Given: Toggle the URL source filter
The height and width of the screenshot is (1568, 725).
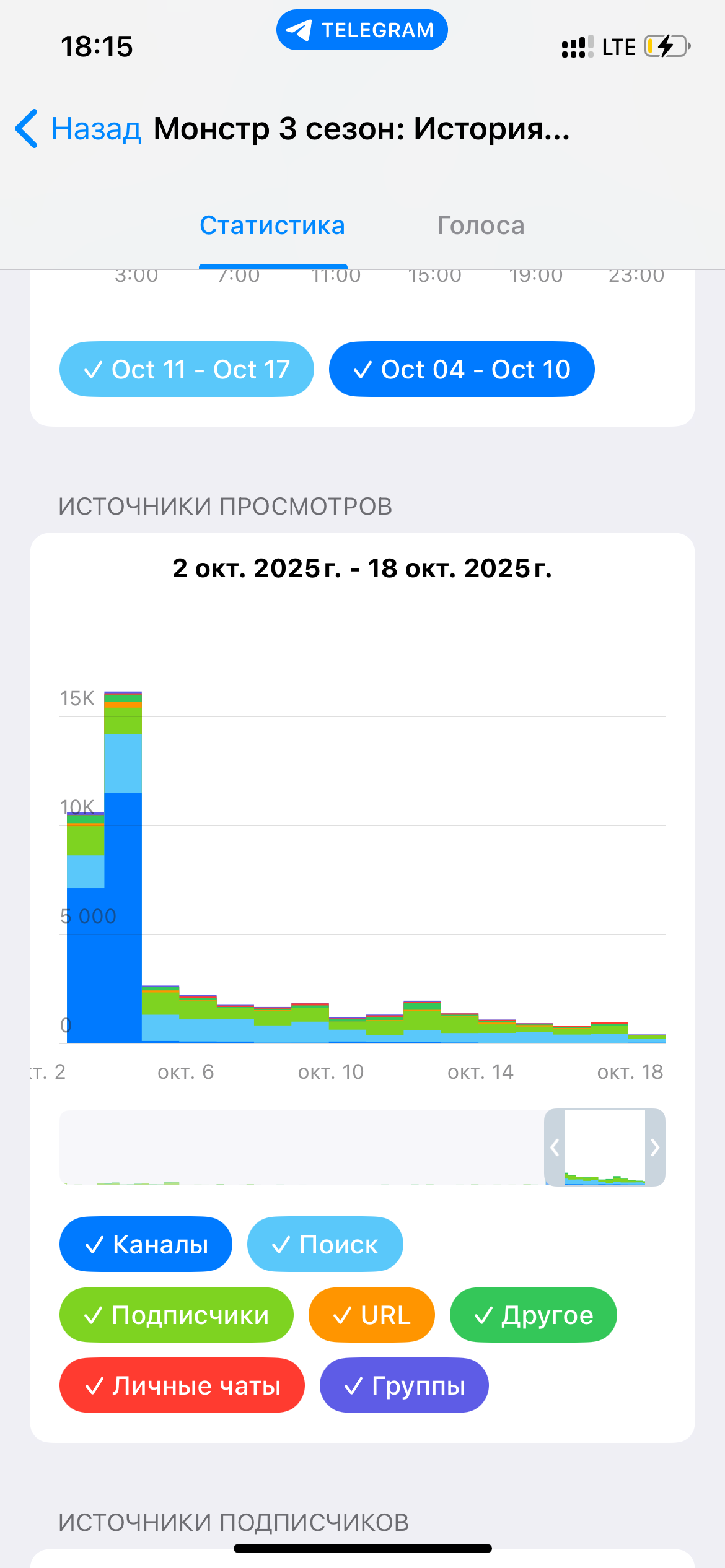Looking at the screenshot, I should click(371, 1315).
